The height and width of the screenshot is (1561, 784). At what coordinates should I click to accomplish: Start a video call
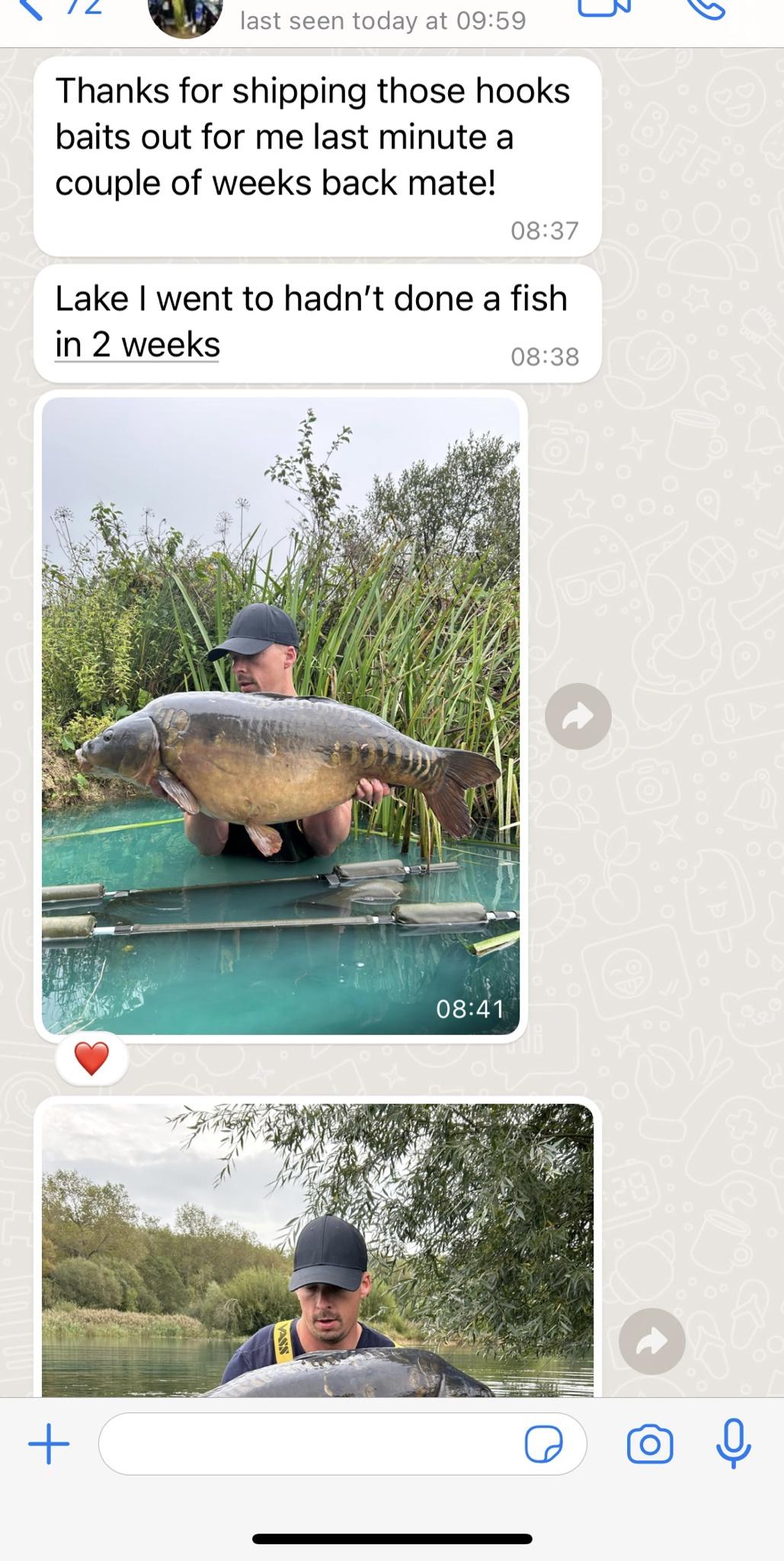(604, 9)
